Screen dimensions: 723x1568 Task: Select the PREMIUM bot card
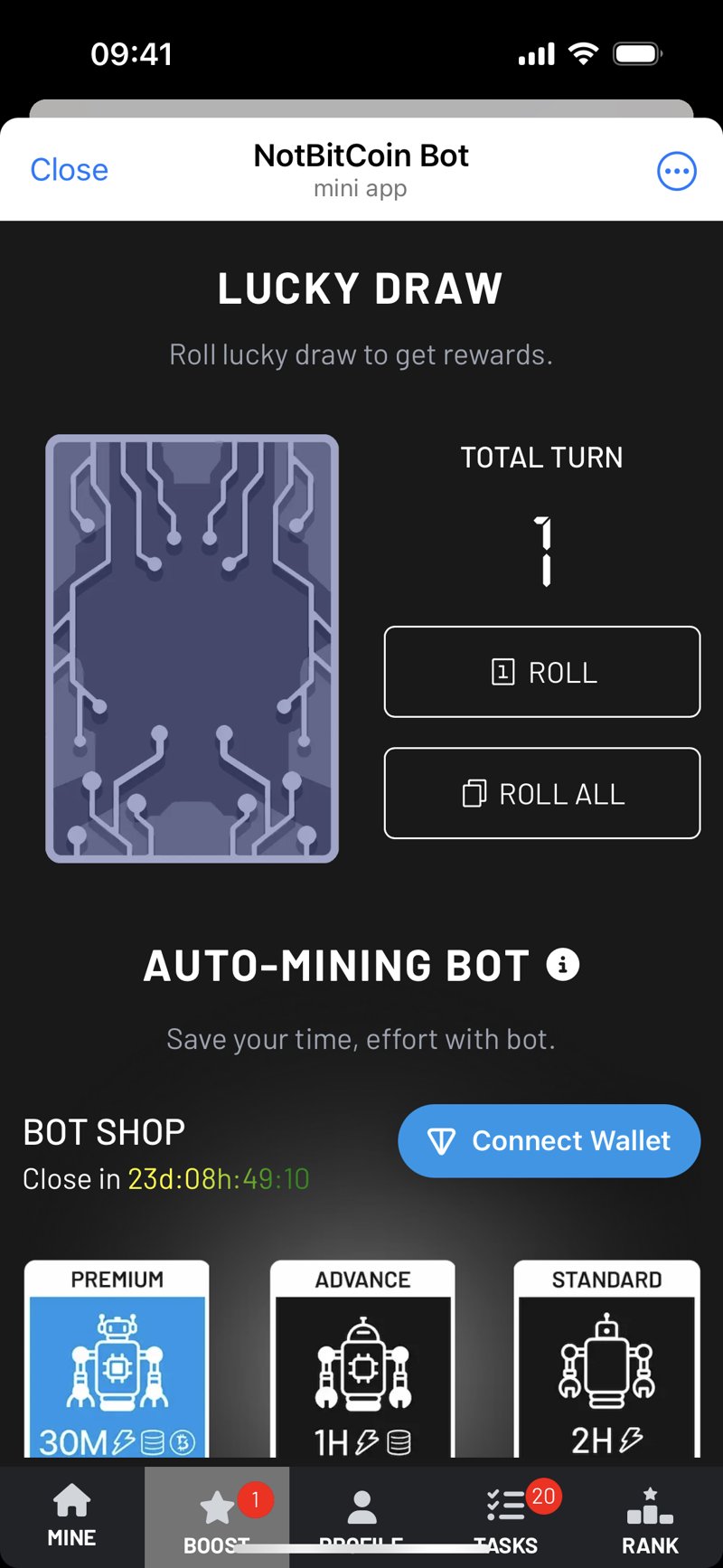coord(117,1356)
